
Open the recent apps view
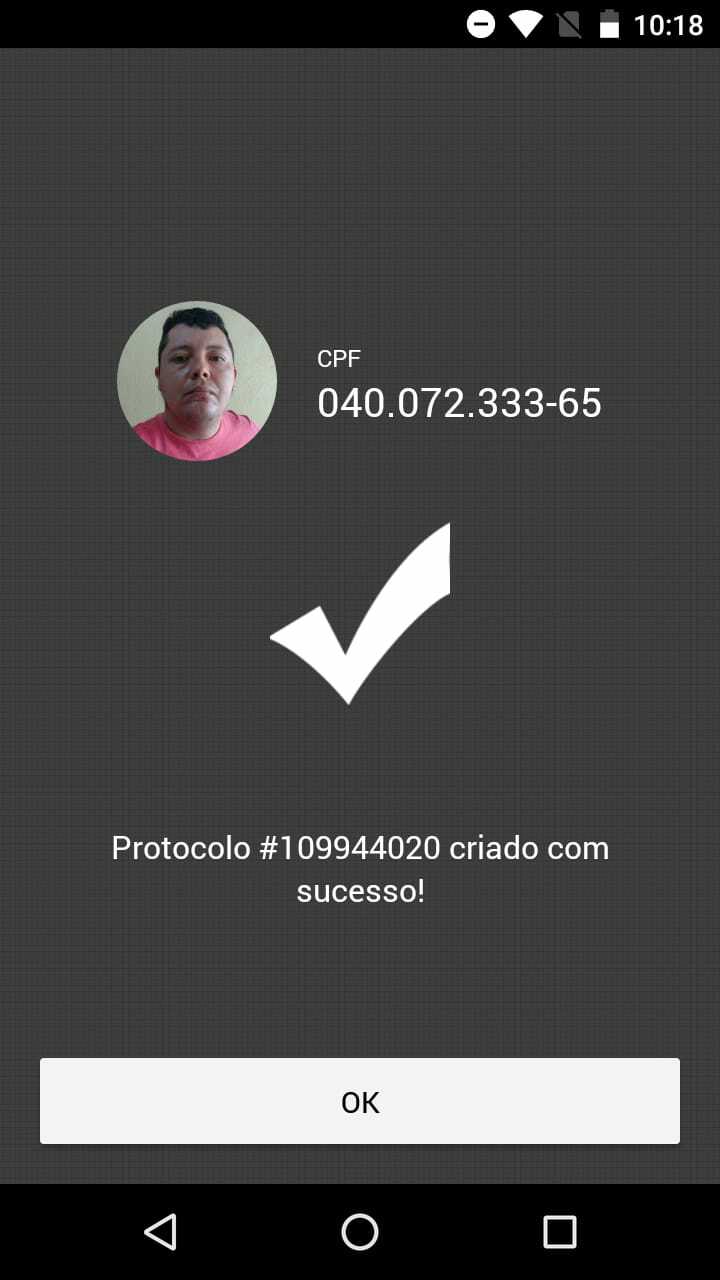tap(560, 1232)
